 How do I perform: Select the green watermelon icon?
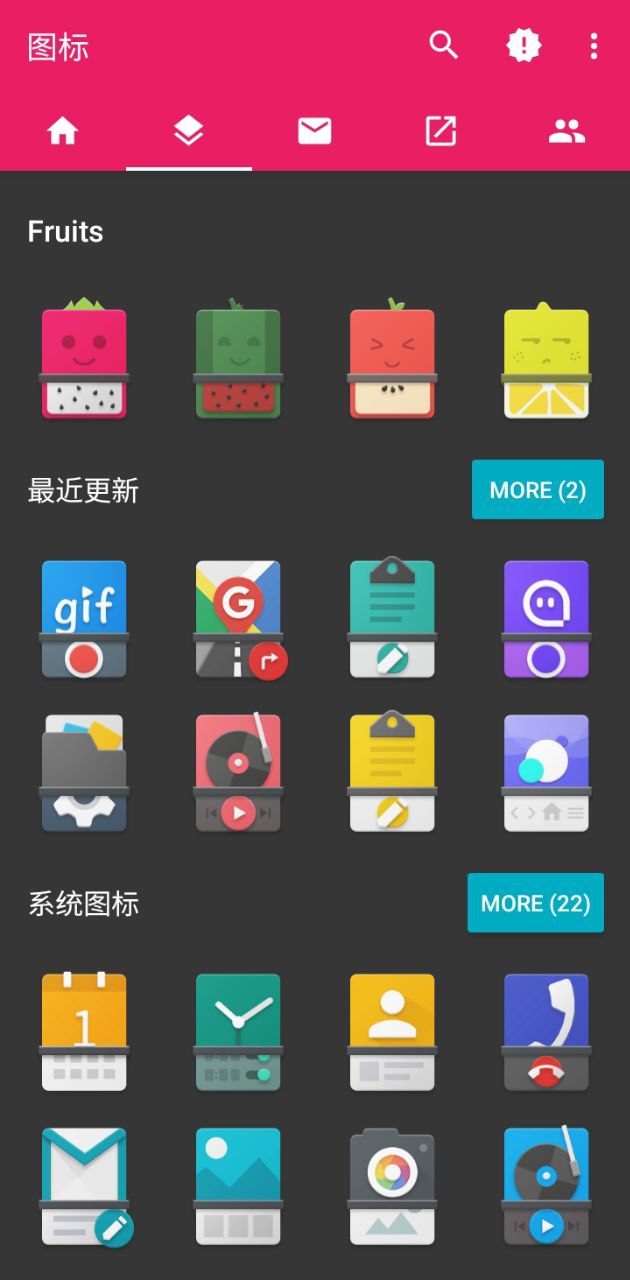(238, 360)
